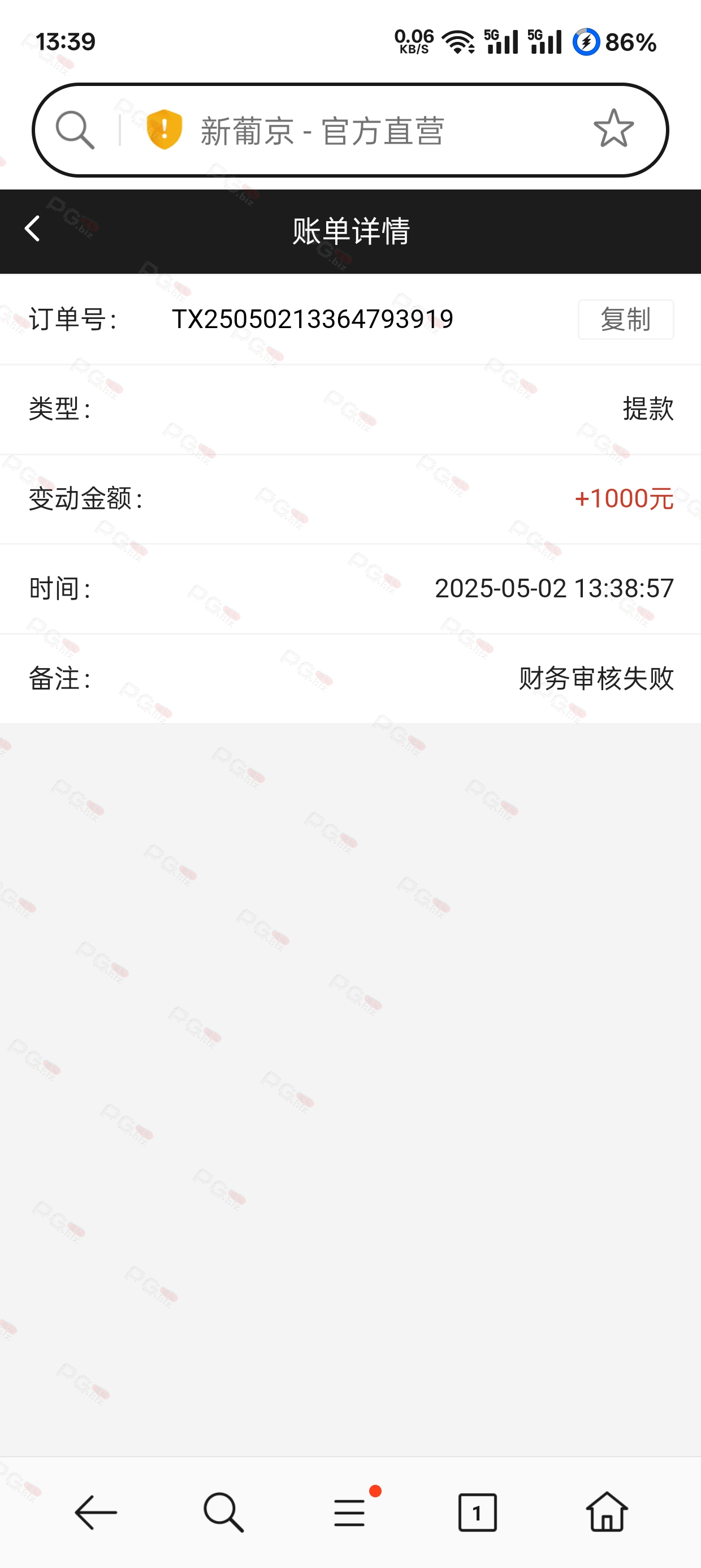Open the address bar showing 新葡京 - 官方直营
Image resolution: width=701 pixels, height=1568 pixels.
click(x=350, y=130)
